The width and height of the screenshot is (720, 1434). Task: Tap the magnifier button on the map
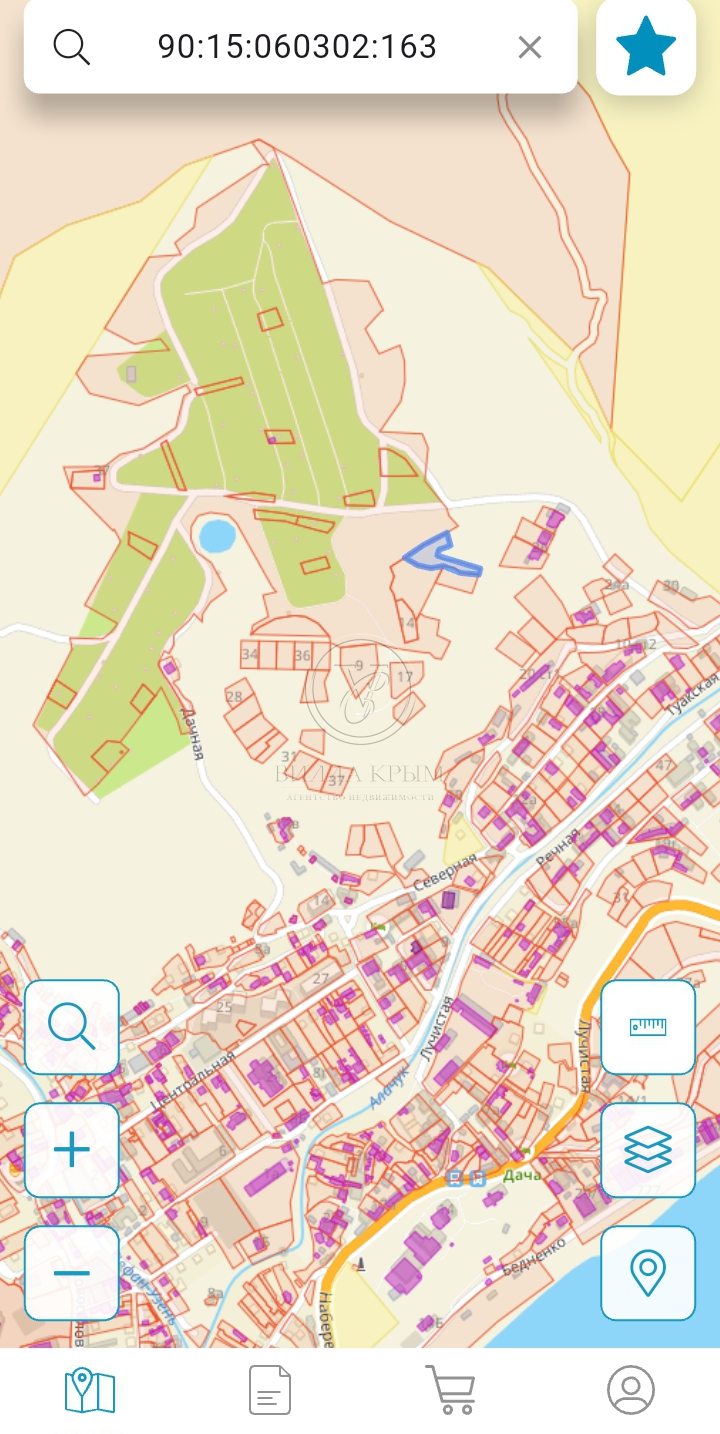(72, 1027)
